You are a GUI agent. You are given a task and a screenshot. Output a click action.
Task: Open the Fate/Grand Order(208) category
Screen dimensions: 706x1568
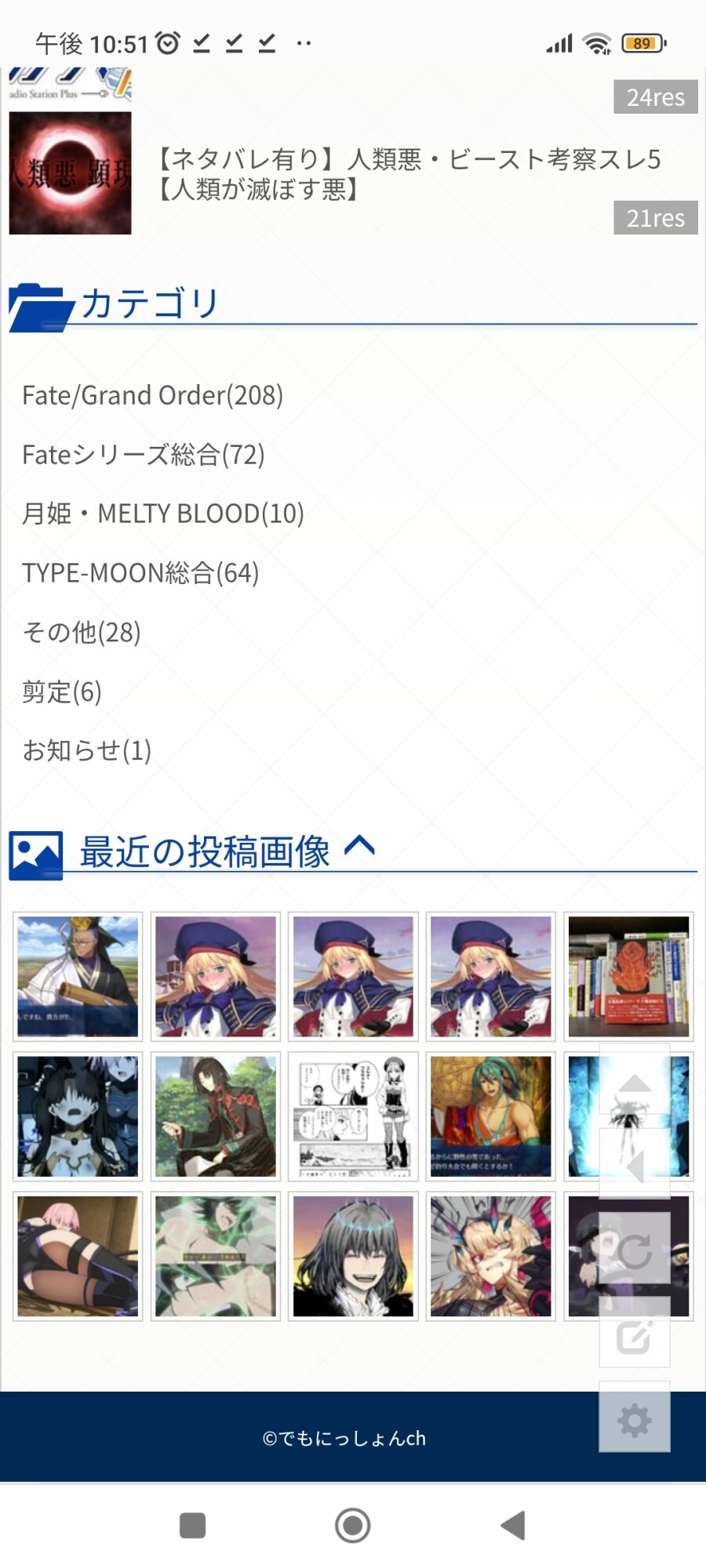pyautogui.click(x=153, y=395)
